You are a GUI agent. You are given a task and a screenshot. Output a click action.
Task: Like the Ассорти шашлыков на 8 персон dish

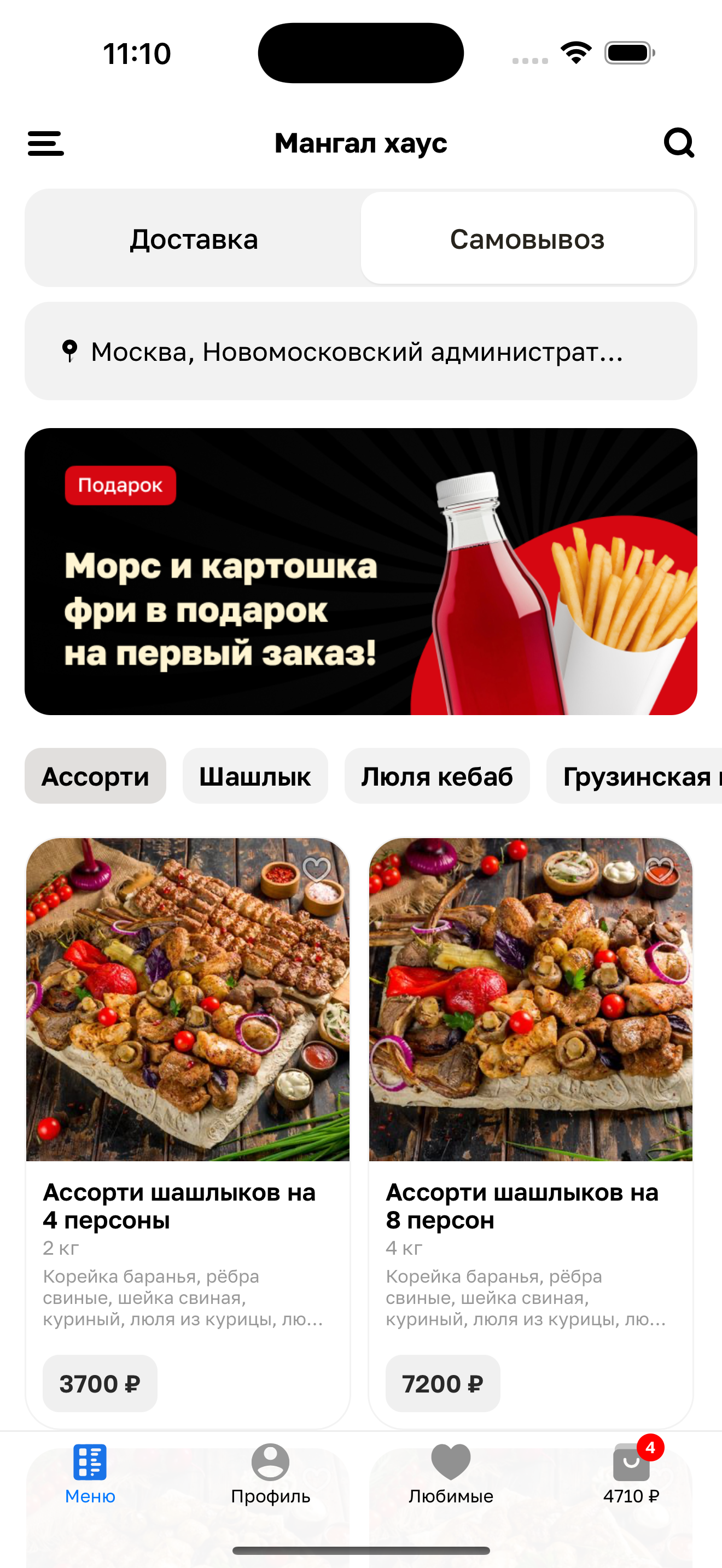[x=659, y=869]
